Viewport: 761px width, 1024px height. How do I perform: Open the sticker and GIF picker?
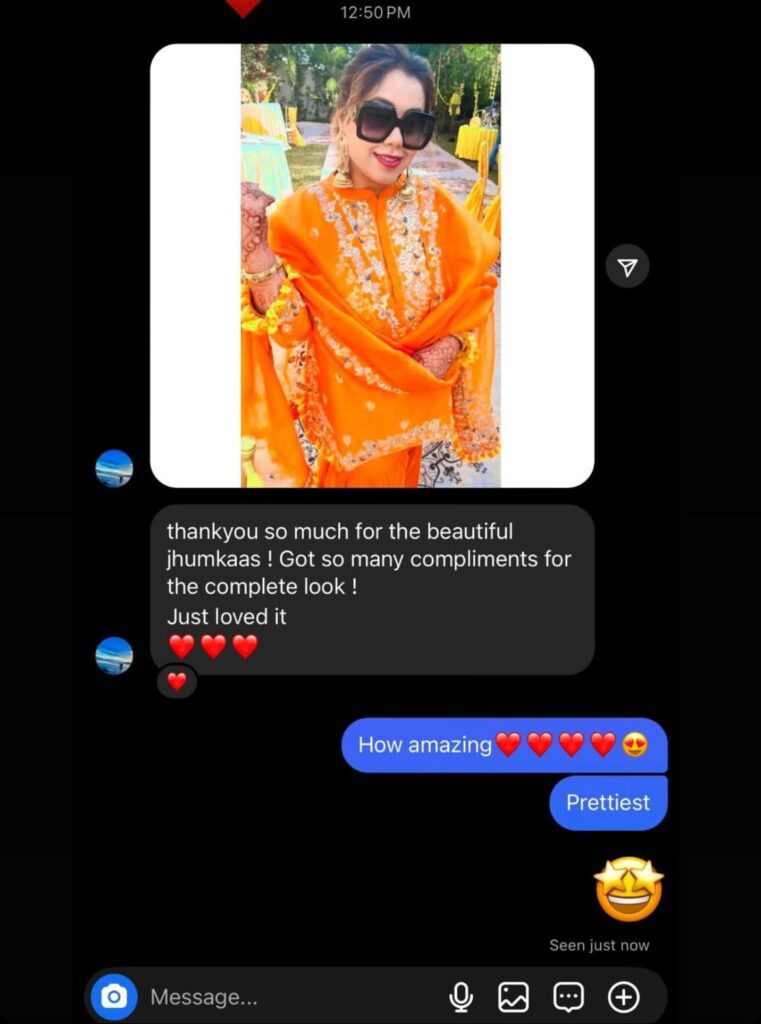coord(569,997)
